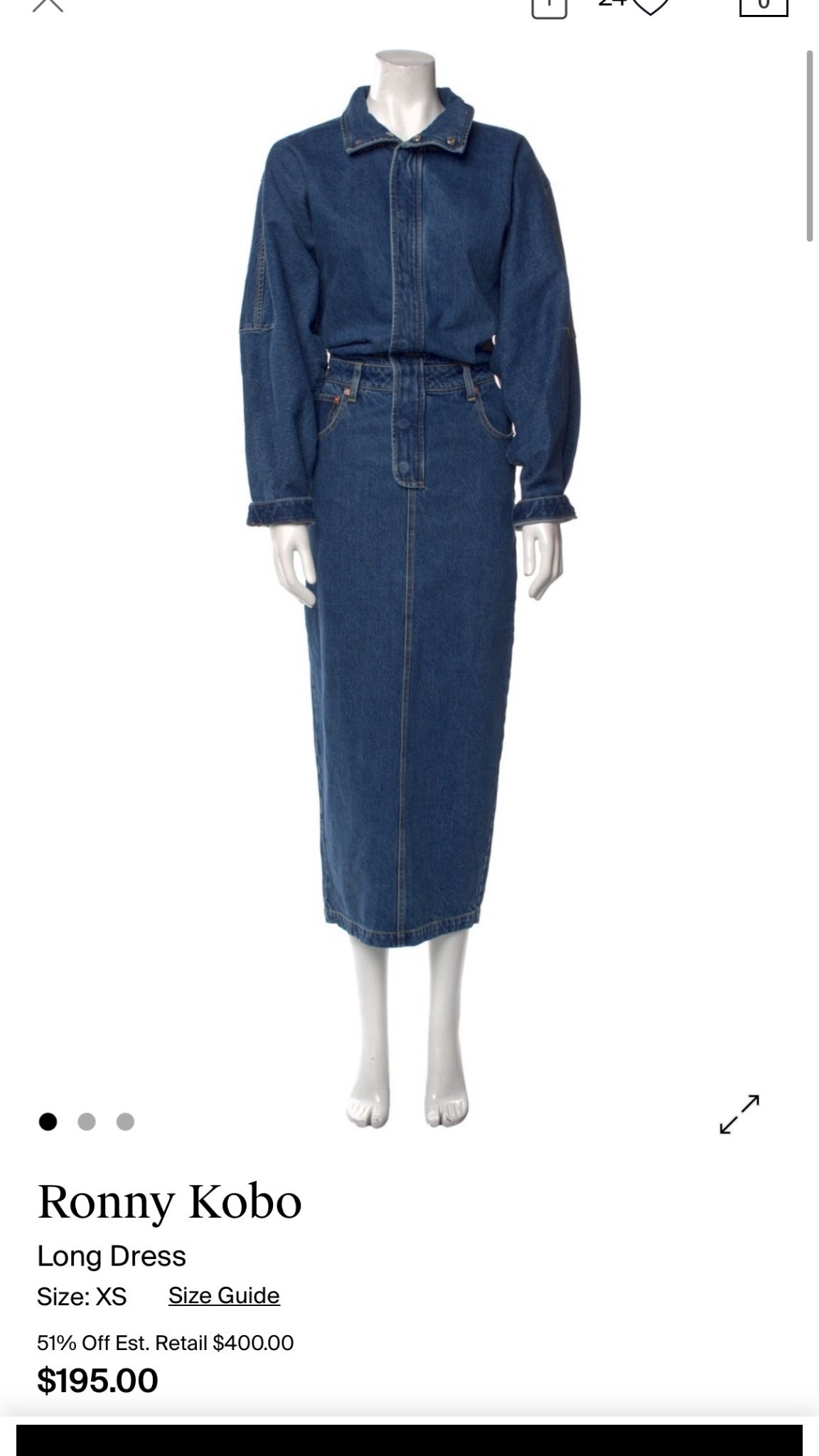Expand product image to full screen
Viewport: 819px width, 1456px height.
coord(739,1114)
